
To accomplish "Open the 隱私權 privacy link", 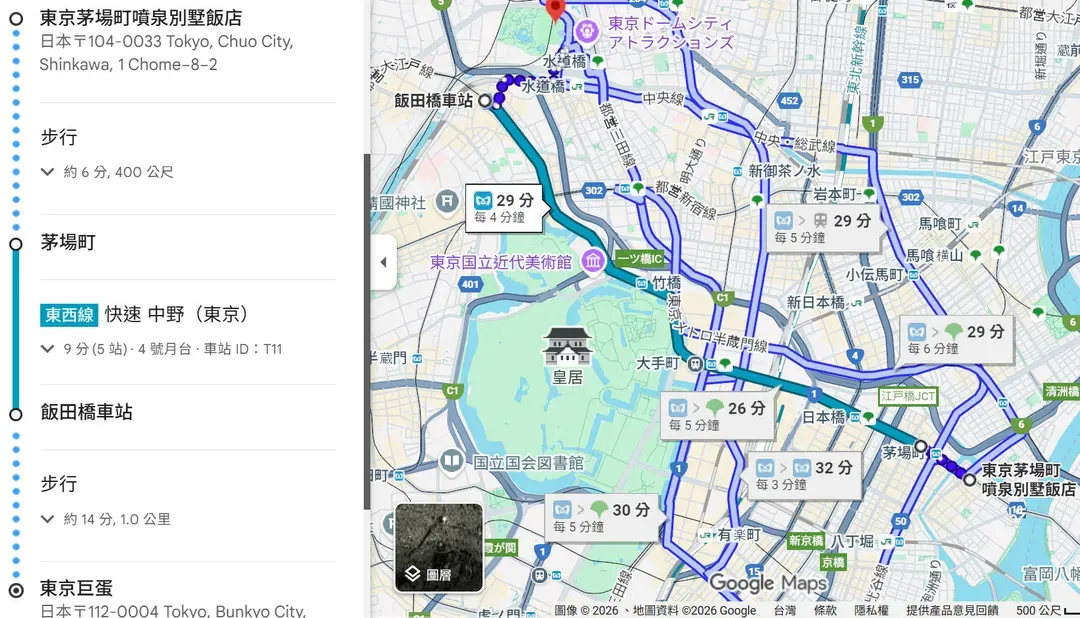I will [x=872, y=610].
